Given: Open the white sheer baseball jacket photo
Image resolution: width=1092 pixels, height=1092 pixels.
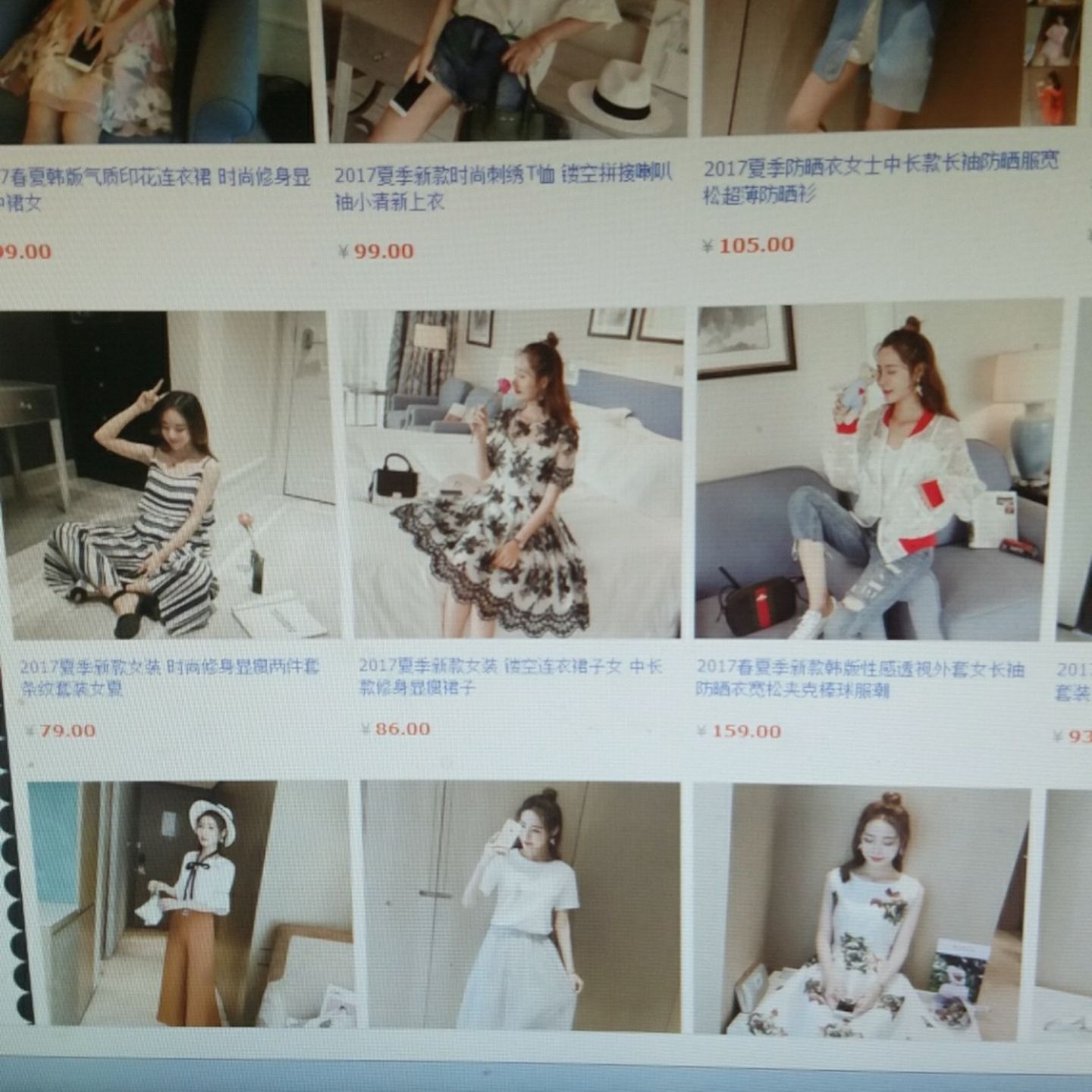Looking at the screenshot, I should point(872,472).
